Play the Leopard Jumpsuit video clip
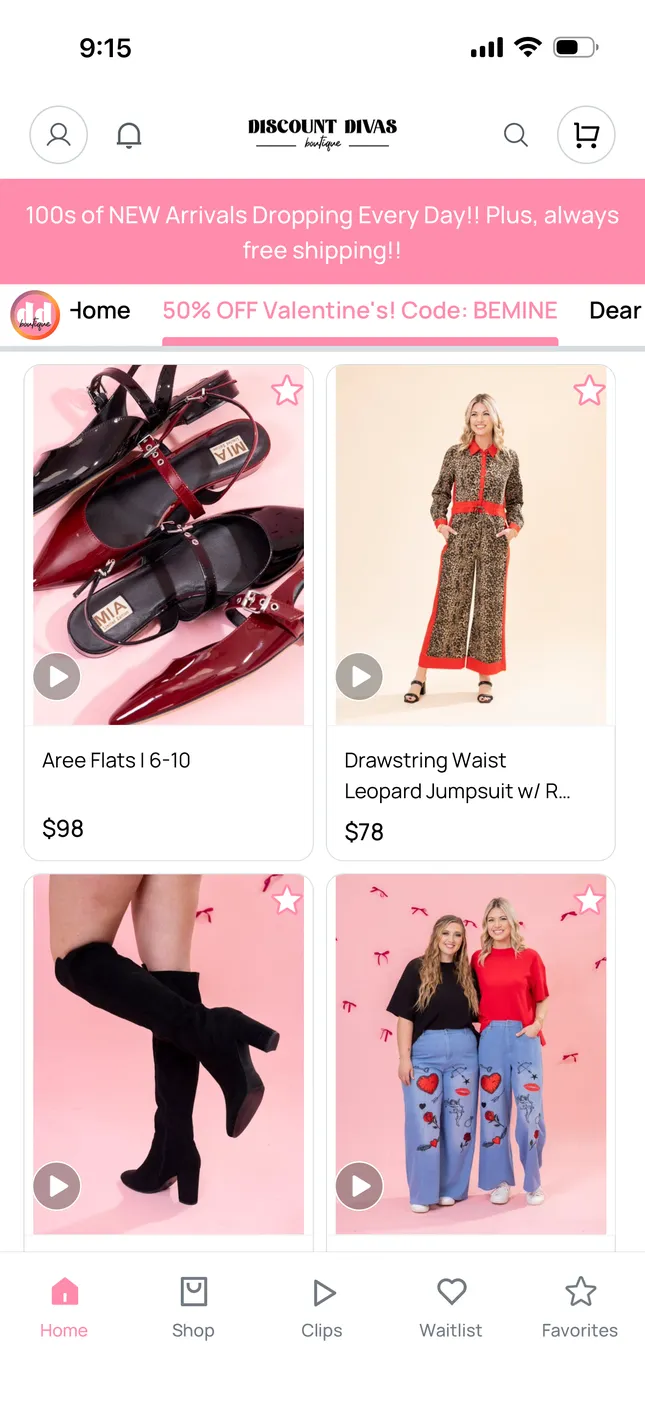This screenshot has height=1401, width=645. click(359, 677)
